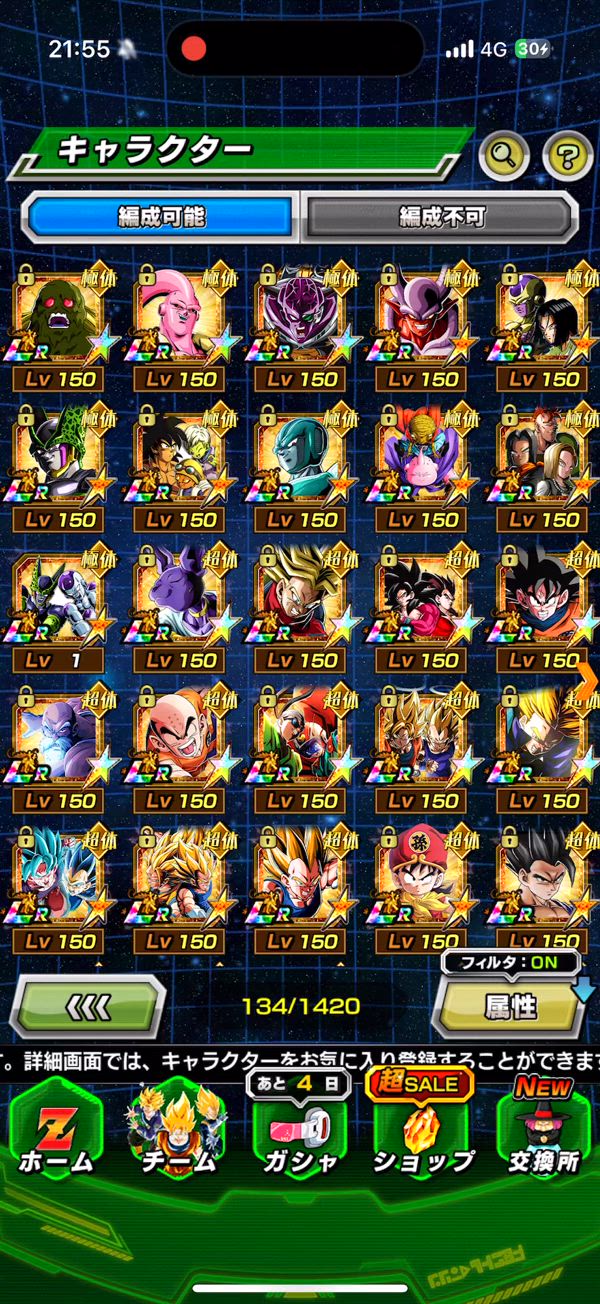
Task: Switch to the 編成可能 tab
Action: pos(162,215)
